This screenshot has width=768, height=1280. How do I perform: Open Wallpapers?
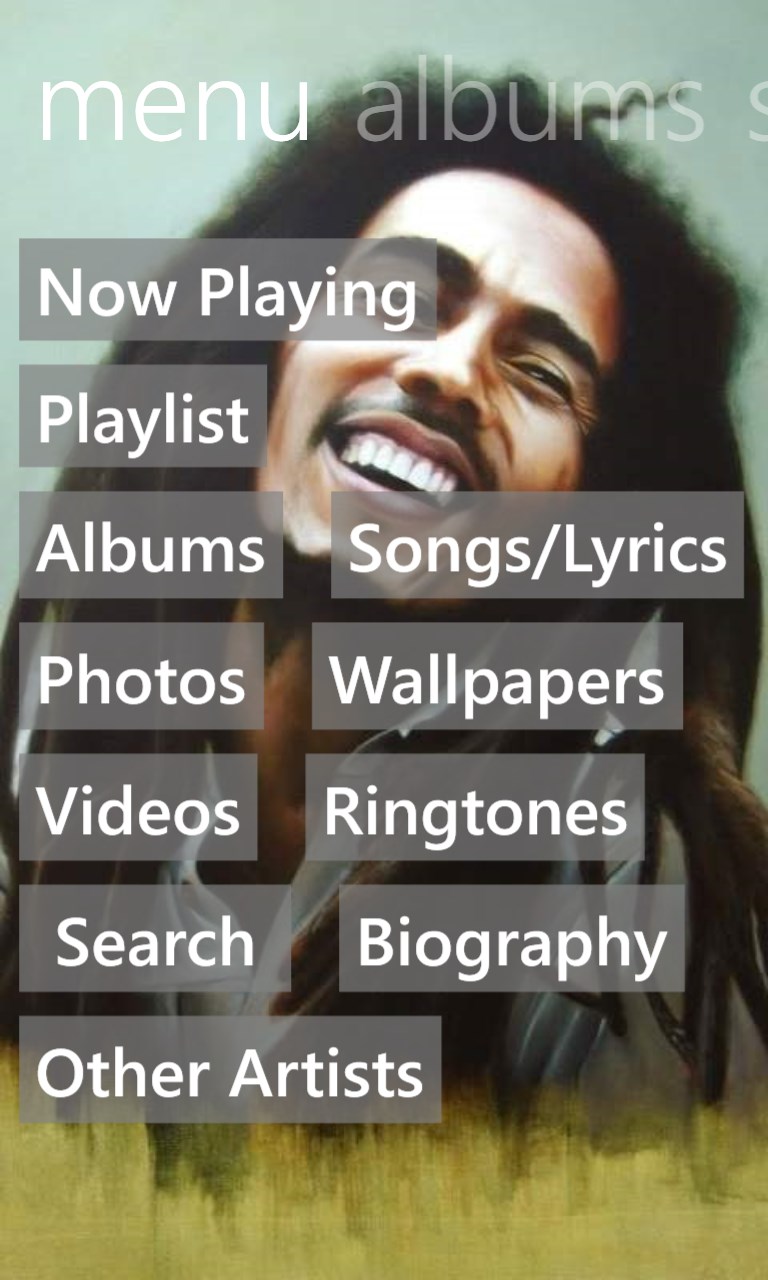pyautogui.click(x=497, y=676)
